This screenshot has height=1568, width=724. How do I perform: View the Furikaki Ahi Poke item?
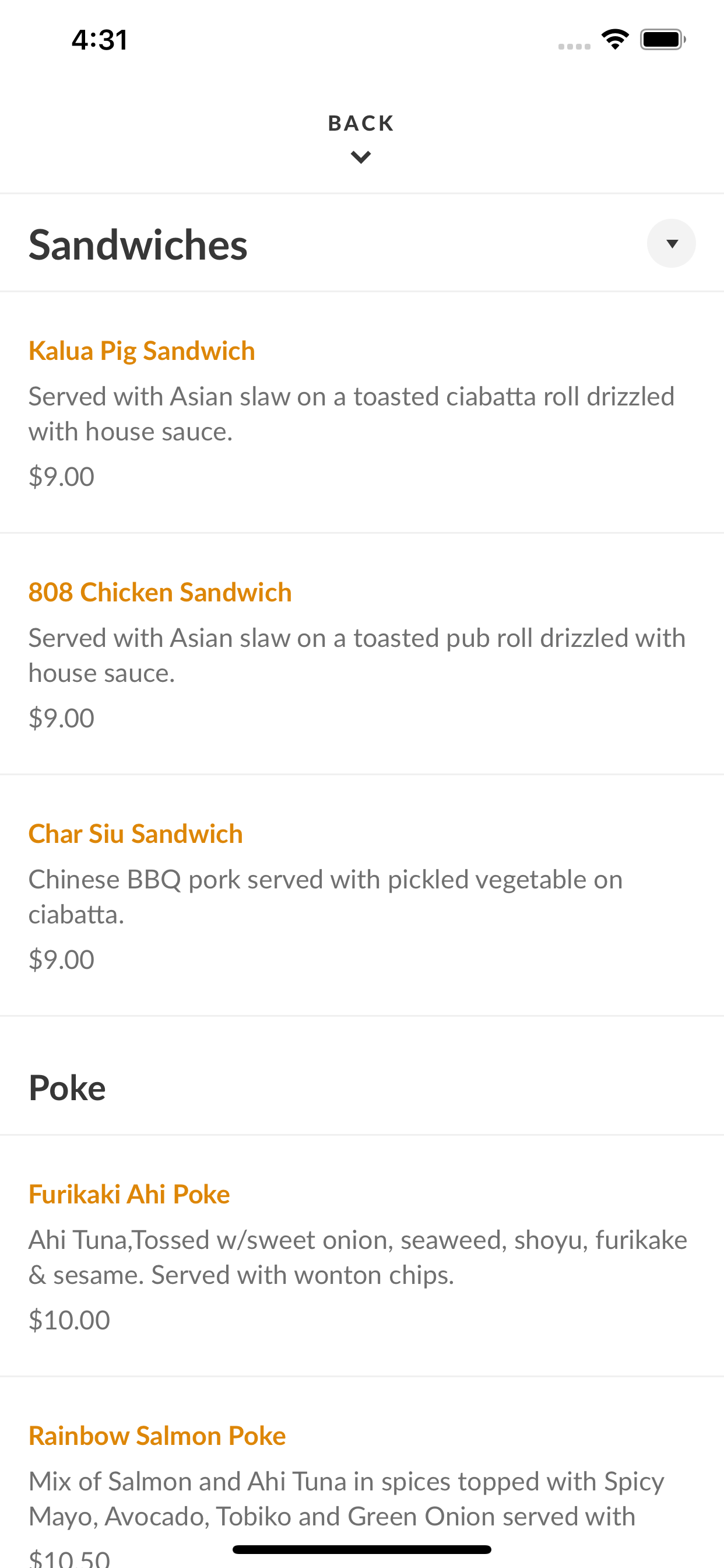pyautogui.click(x=362, y=1256)
